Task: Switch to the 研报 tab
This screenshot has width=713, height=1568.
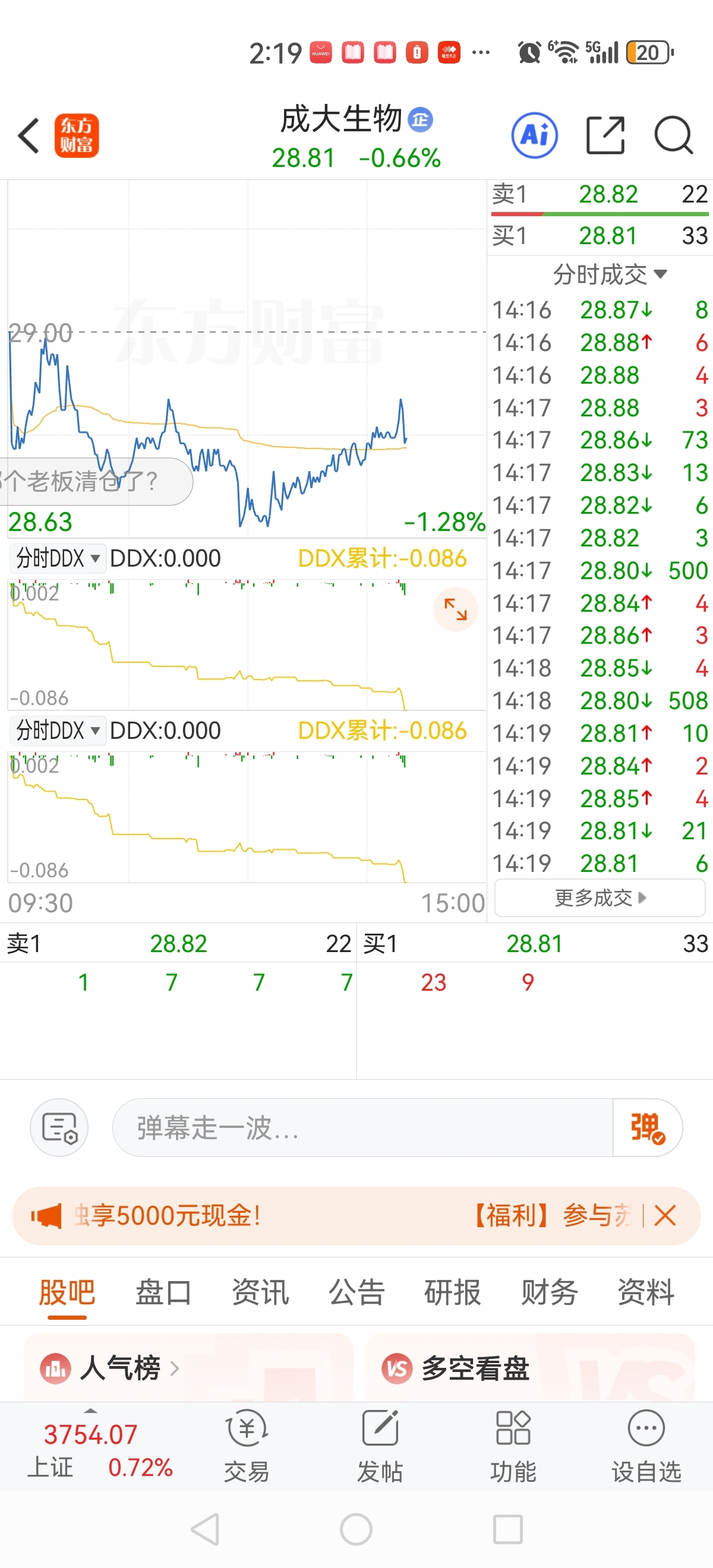Action: (x=453, y=1292)
